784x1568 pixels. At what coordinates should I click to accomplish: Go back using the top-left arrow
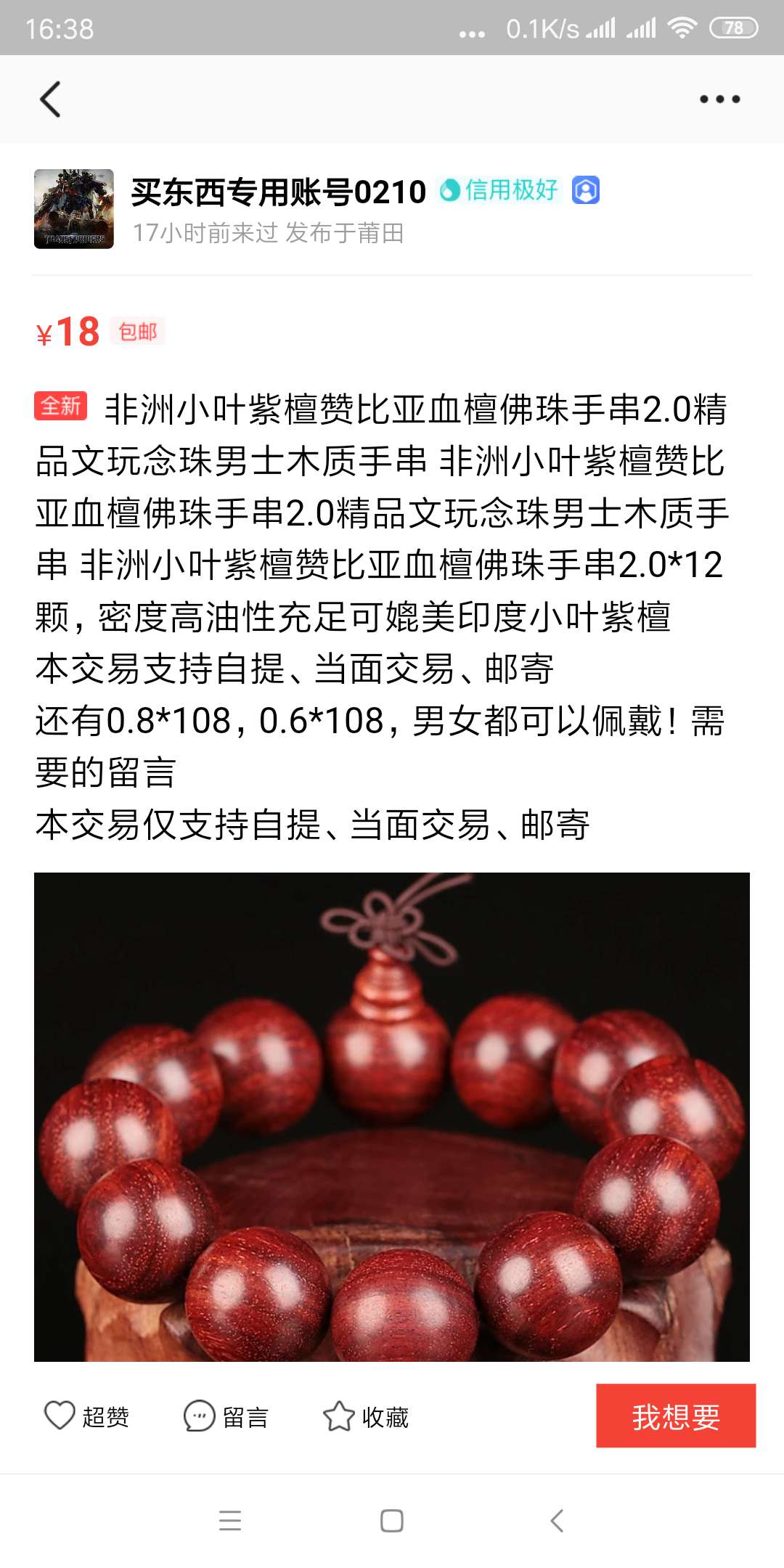pyautogui.click(x=50, y=99)
